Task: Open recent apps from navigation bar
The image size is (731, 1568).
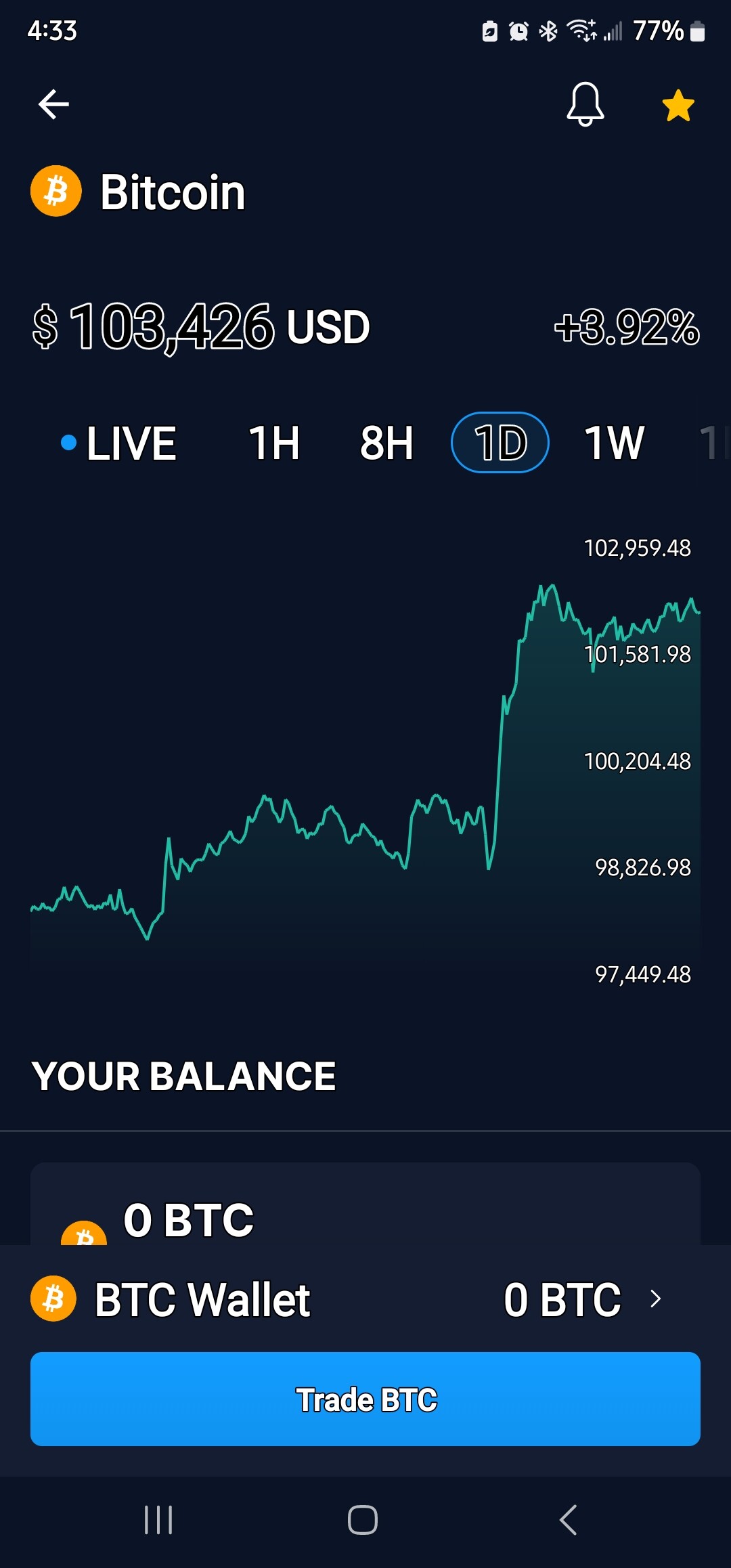Action: click(159, 1520)
